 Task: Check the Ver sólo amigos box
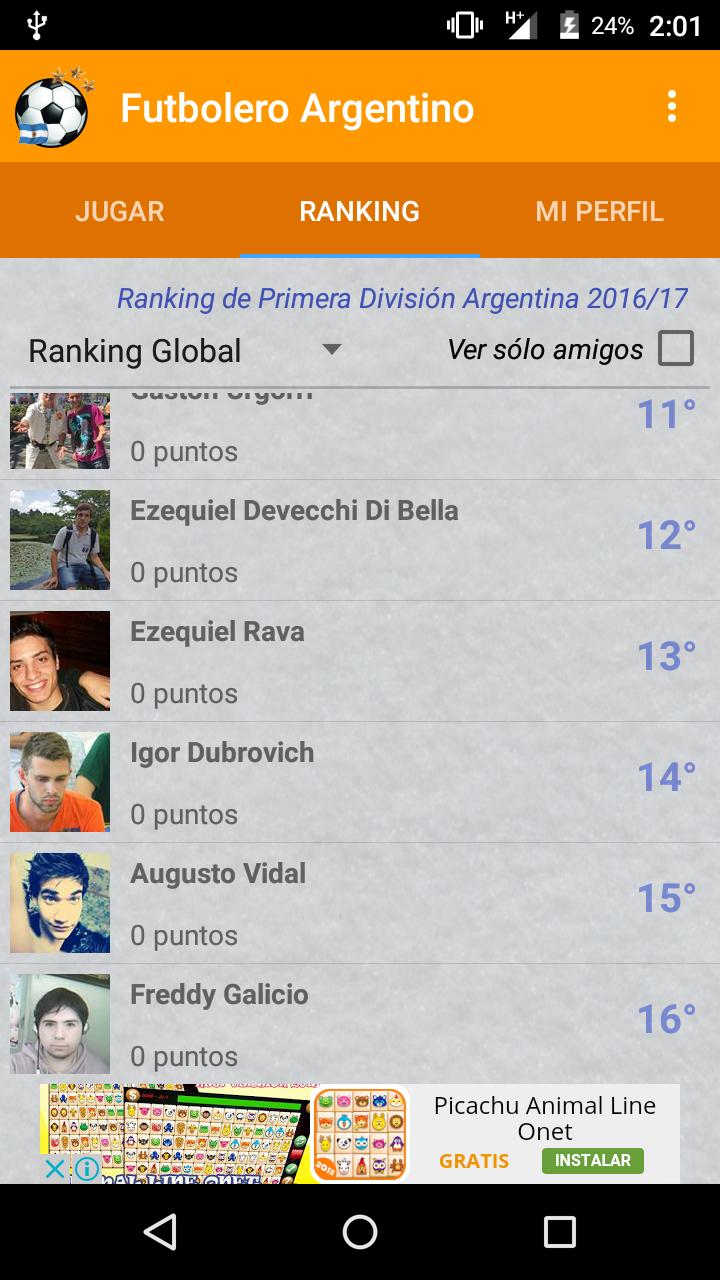coord(676,349)
